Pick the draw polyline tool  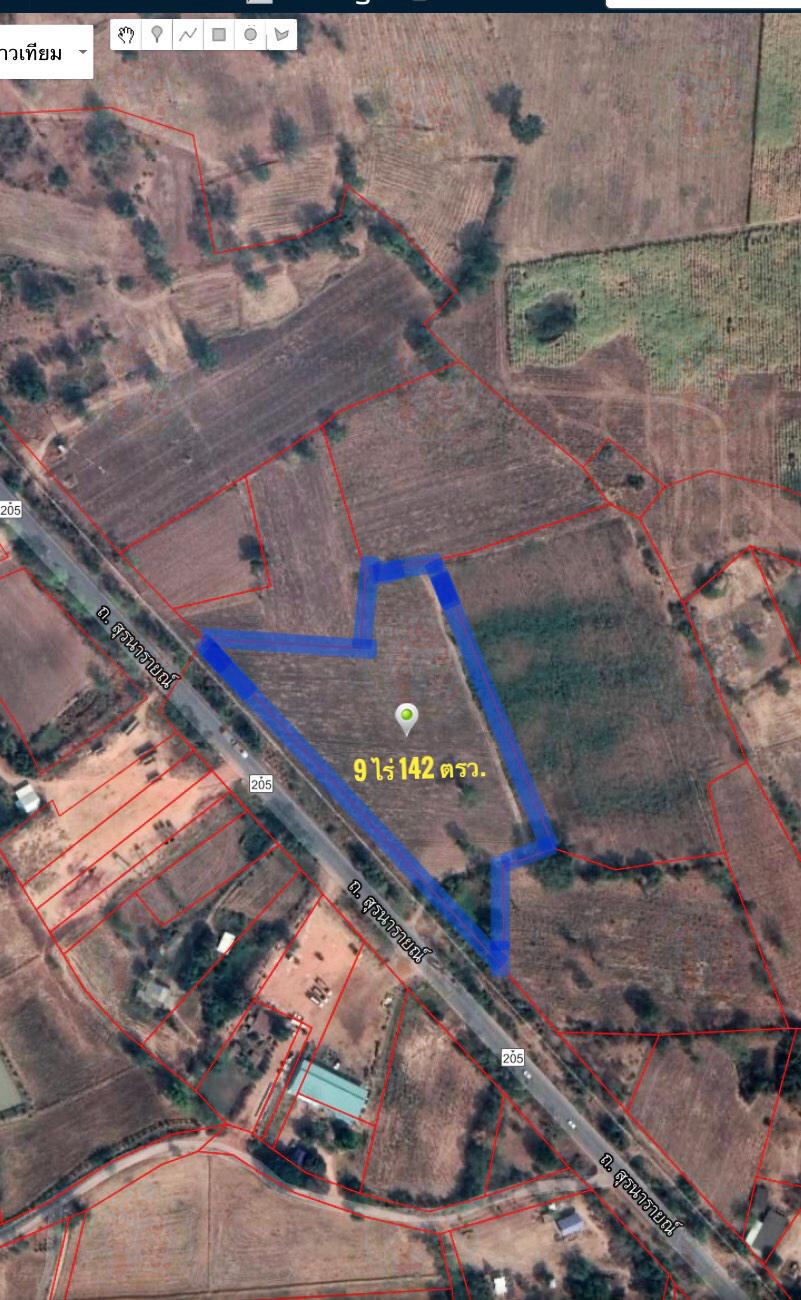pyautogui.click(x=188, y=35)
